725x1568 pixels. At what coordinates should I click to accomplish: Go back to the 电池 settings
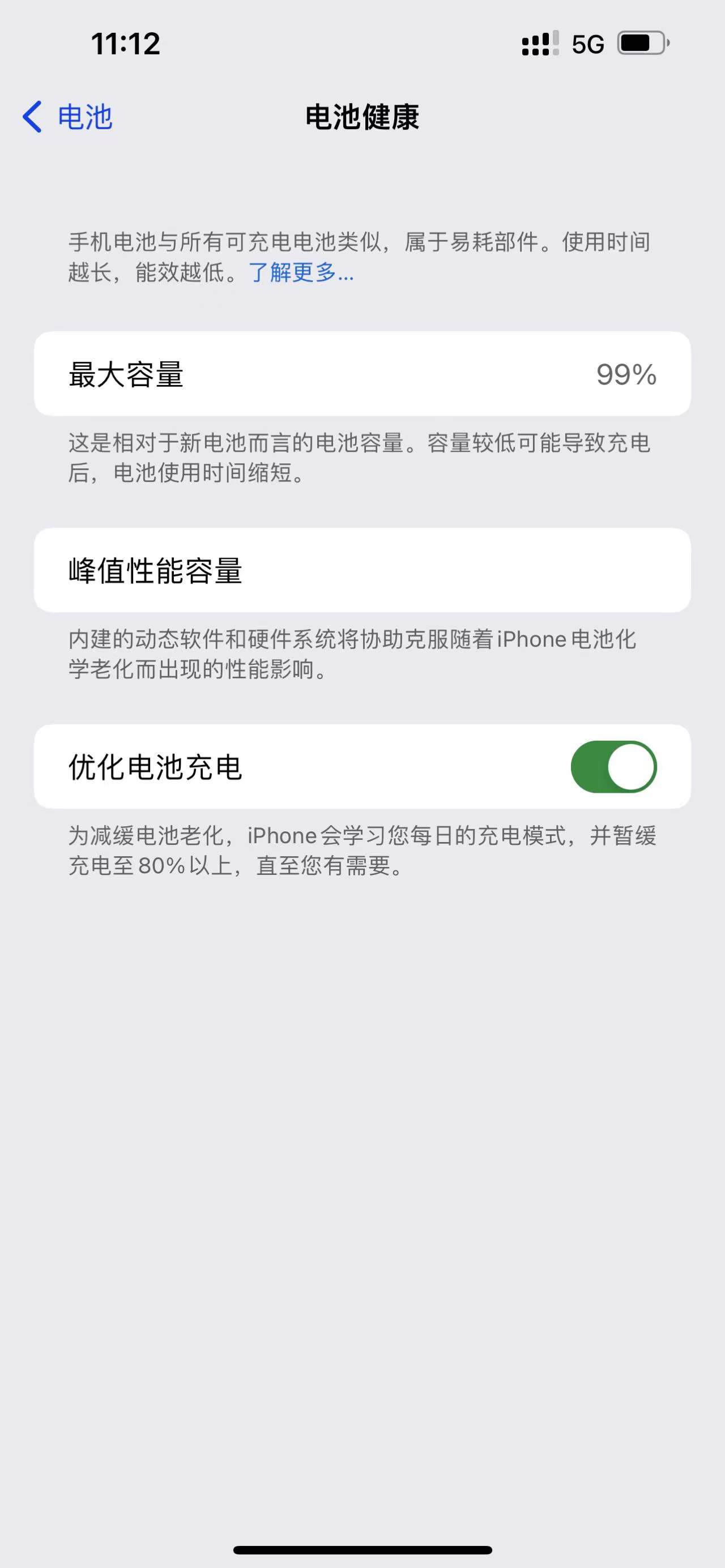tap(67, 117)
